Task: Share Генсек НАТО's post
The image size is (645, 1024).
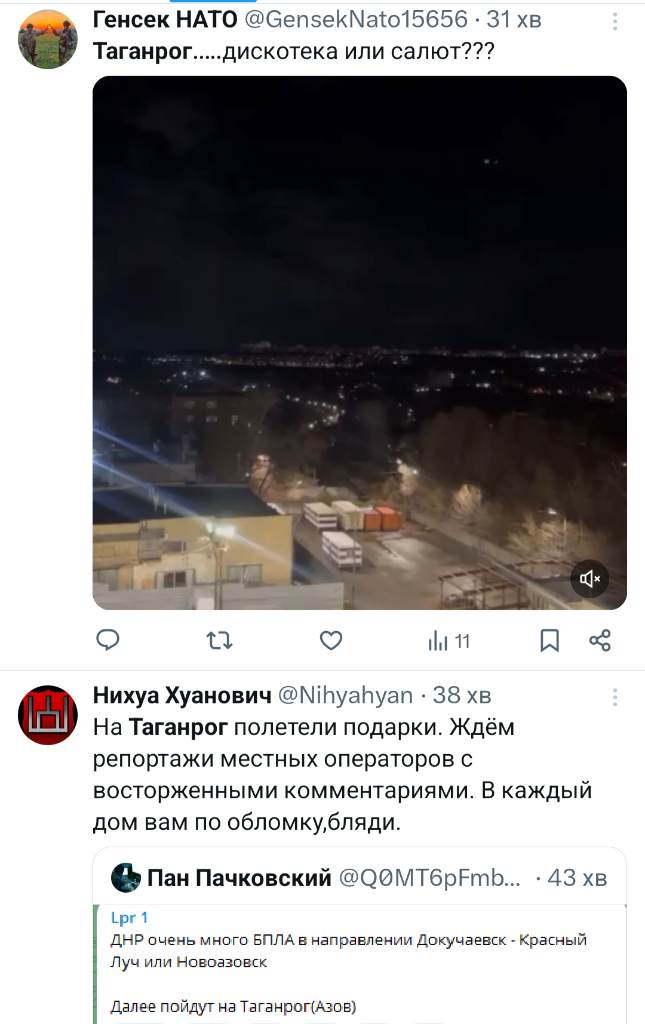Action: [x=600, y=640]
